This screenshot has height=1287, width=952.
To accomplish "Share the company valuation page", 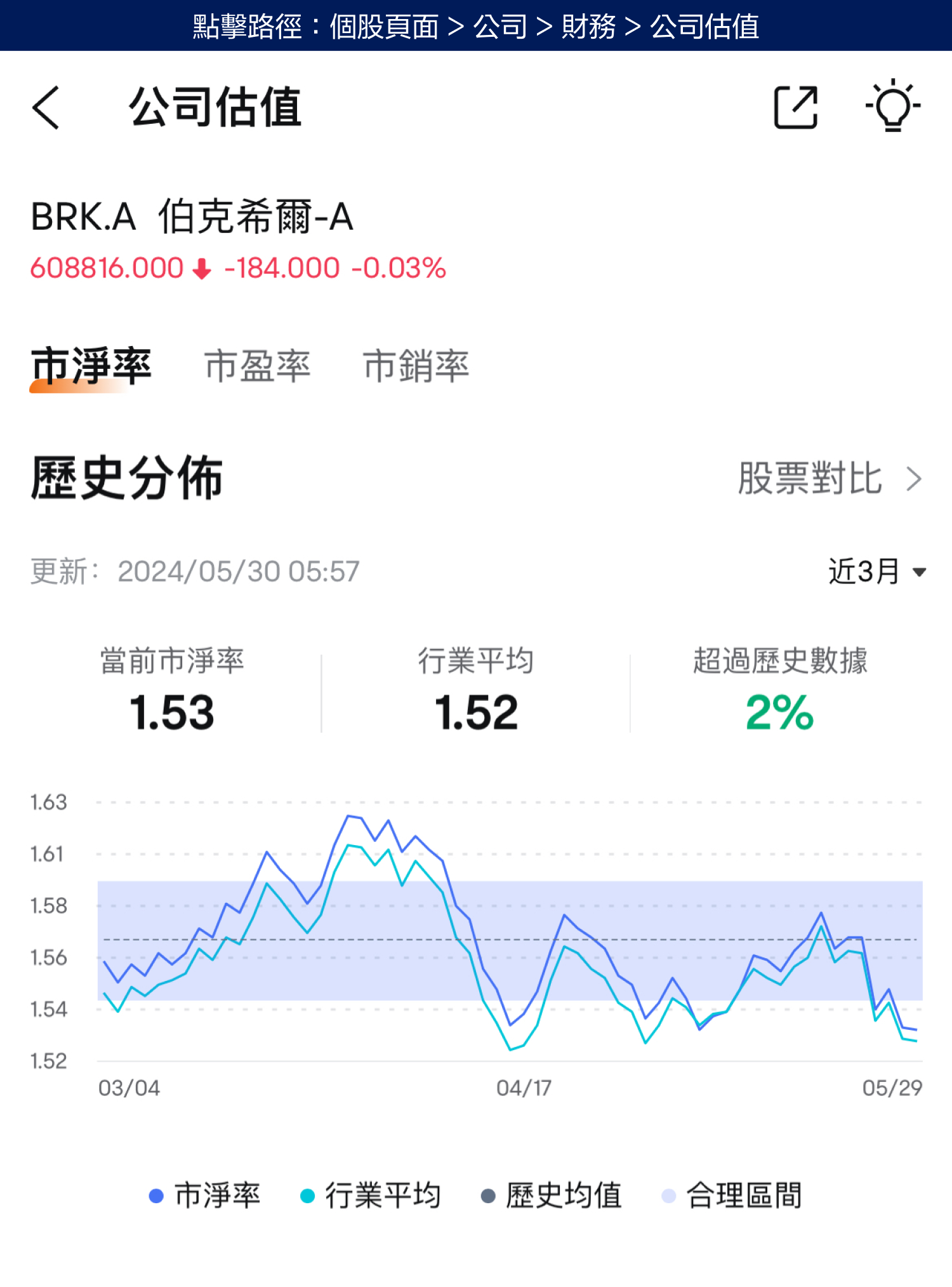I will (795, 107).
